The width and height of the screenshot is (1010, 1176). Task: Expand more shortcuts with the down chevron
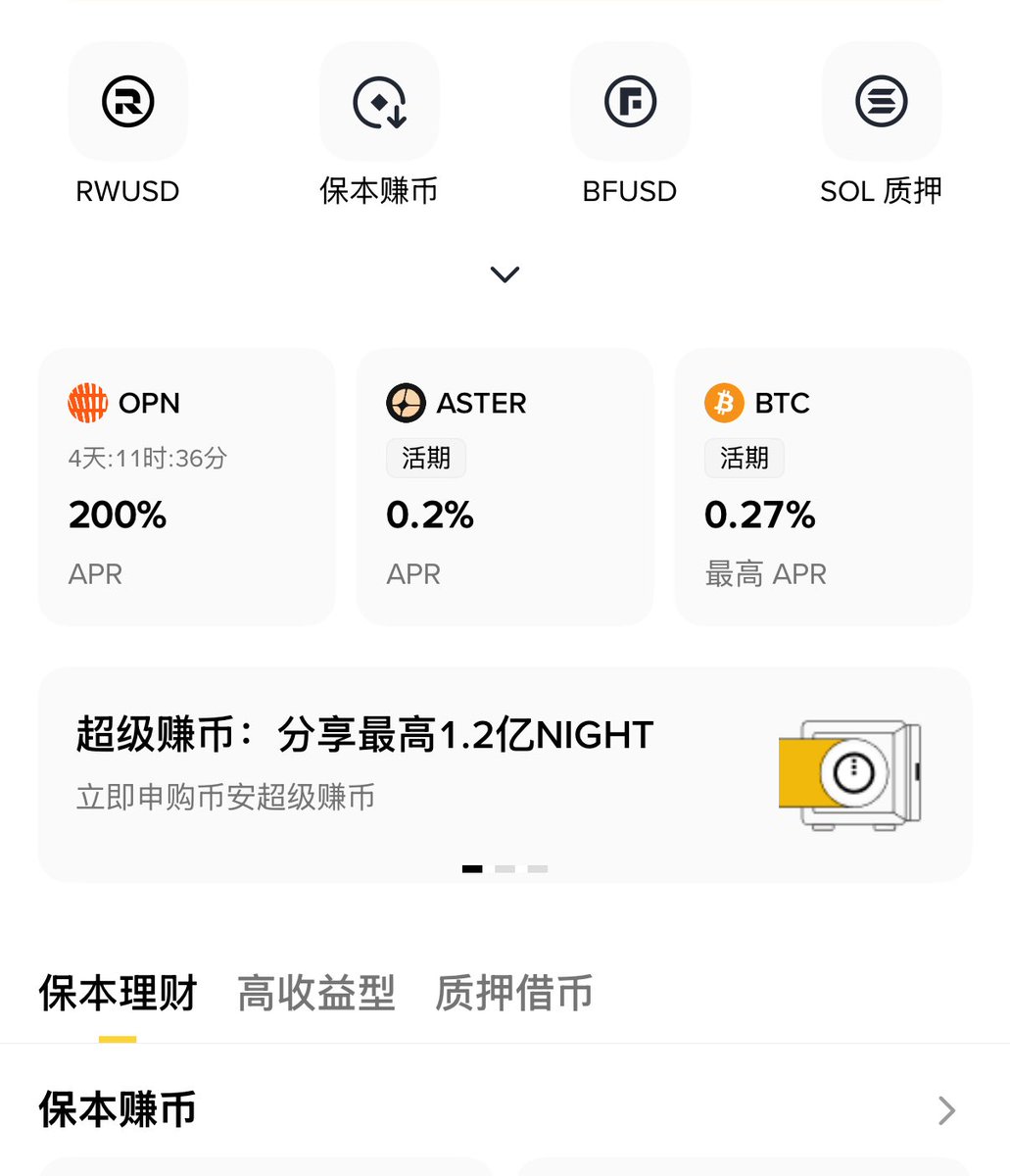point(505,274)
